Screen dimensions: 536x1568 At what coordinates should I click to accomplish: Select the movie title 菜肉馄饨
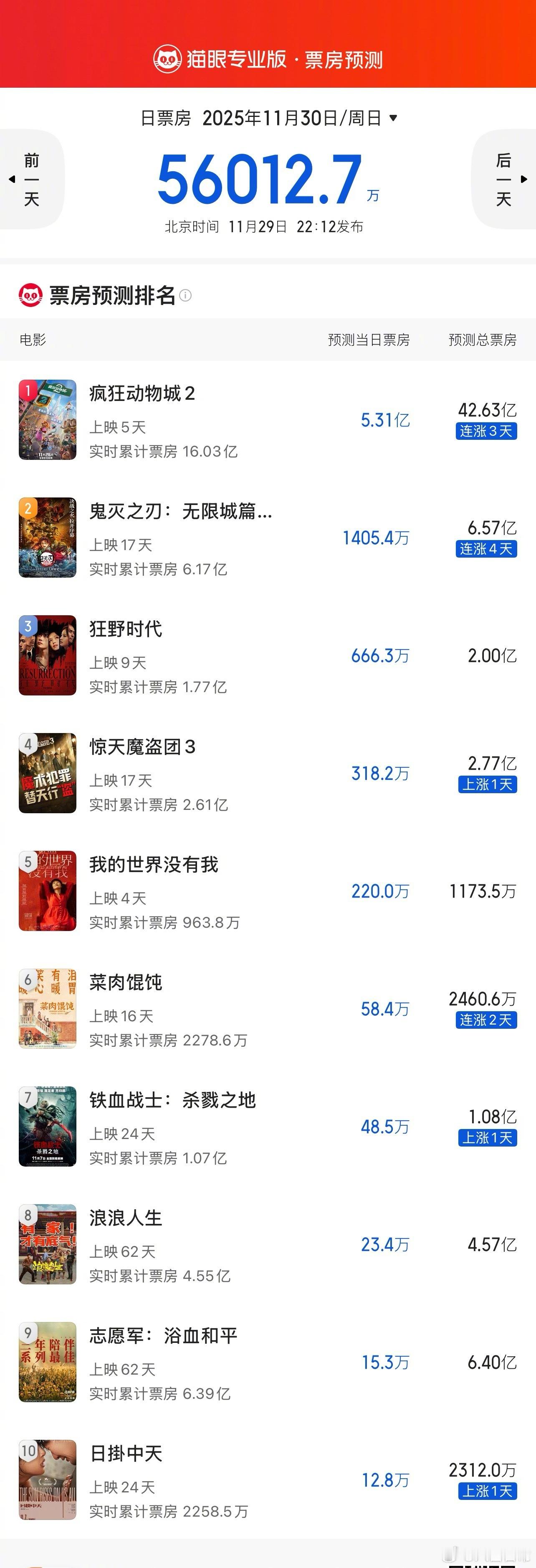[126, 982]
